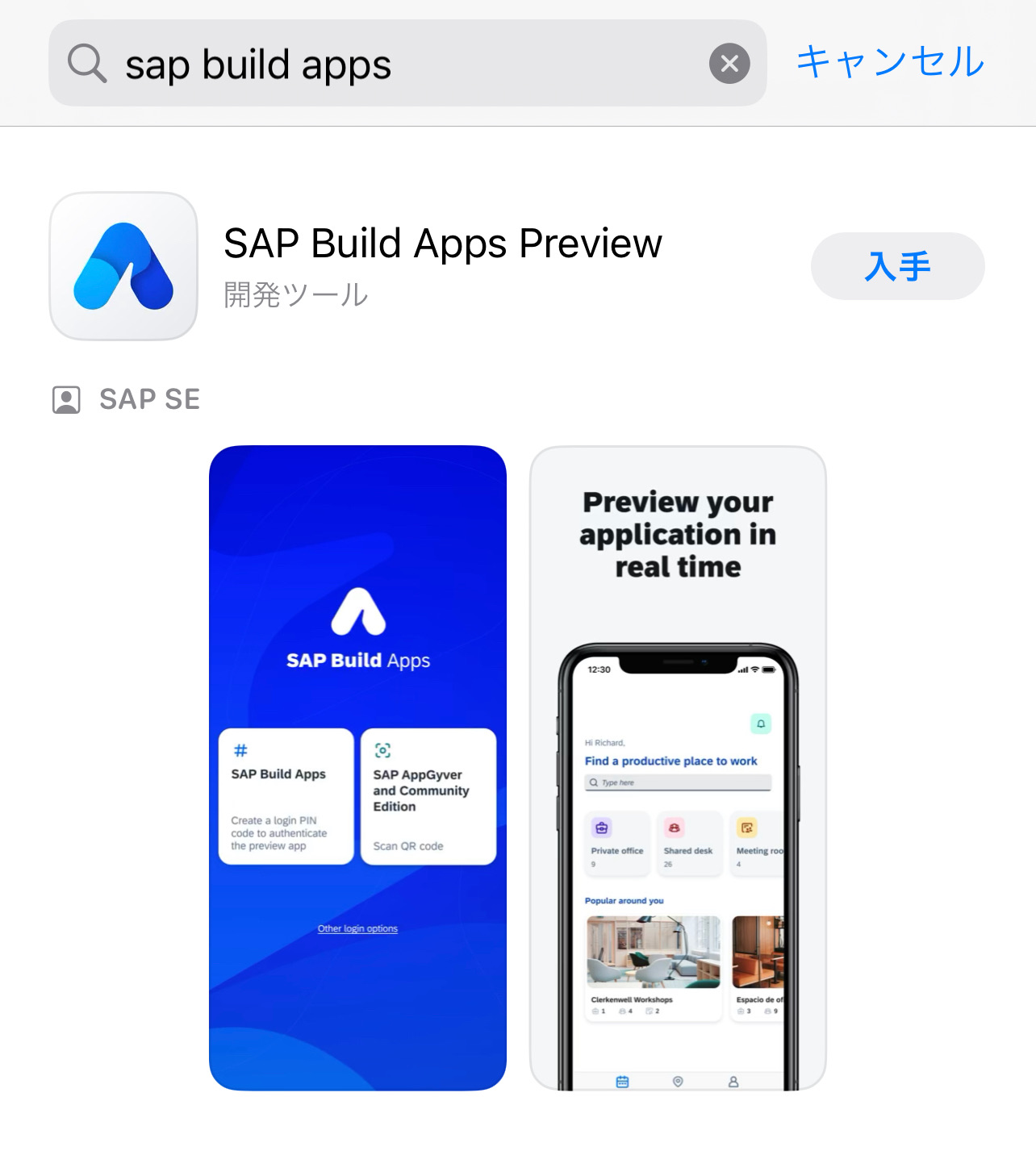The width and height of the screenshot is (1036, 1151).
Task: Select the profile tab in the preview mockup
Action: click(x=733, y=1082)
